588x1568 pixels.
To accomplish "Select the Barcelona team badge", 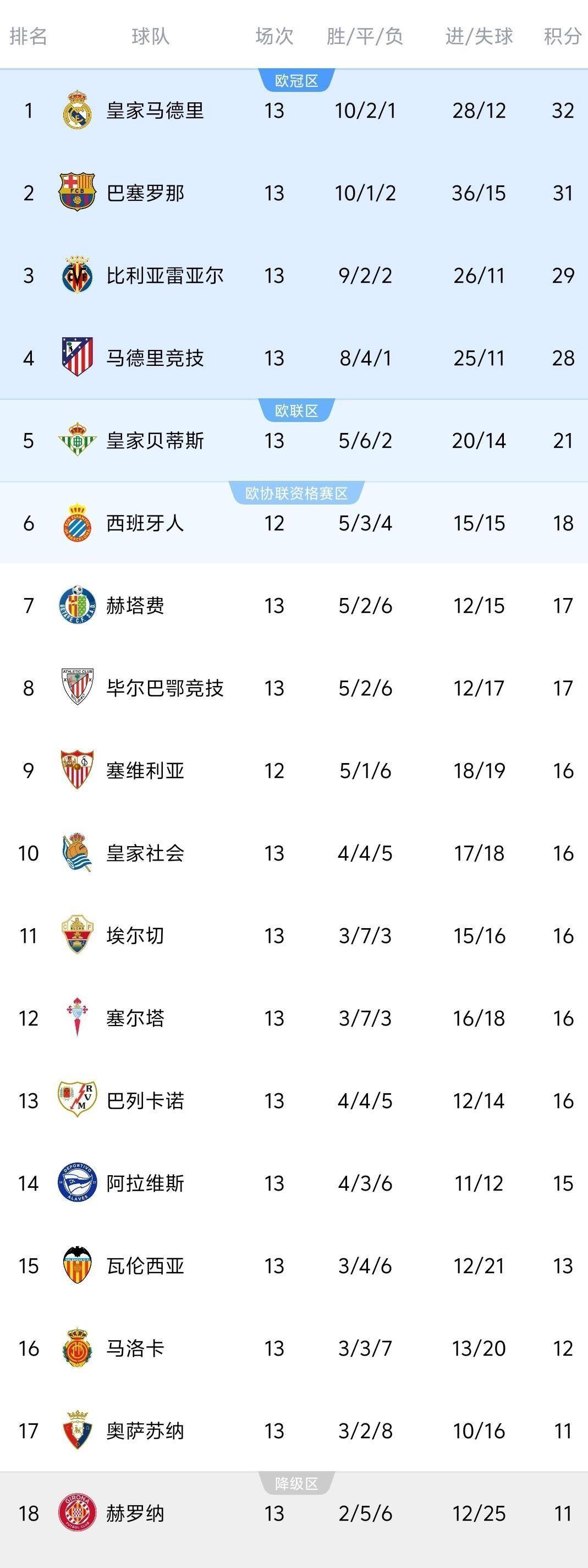I will (78, 194).
